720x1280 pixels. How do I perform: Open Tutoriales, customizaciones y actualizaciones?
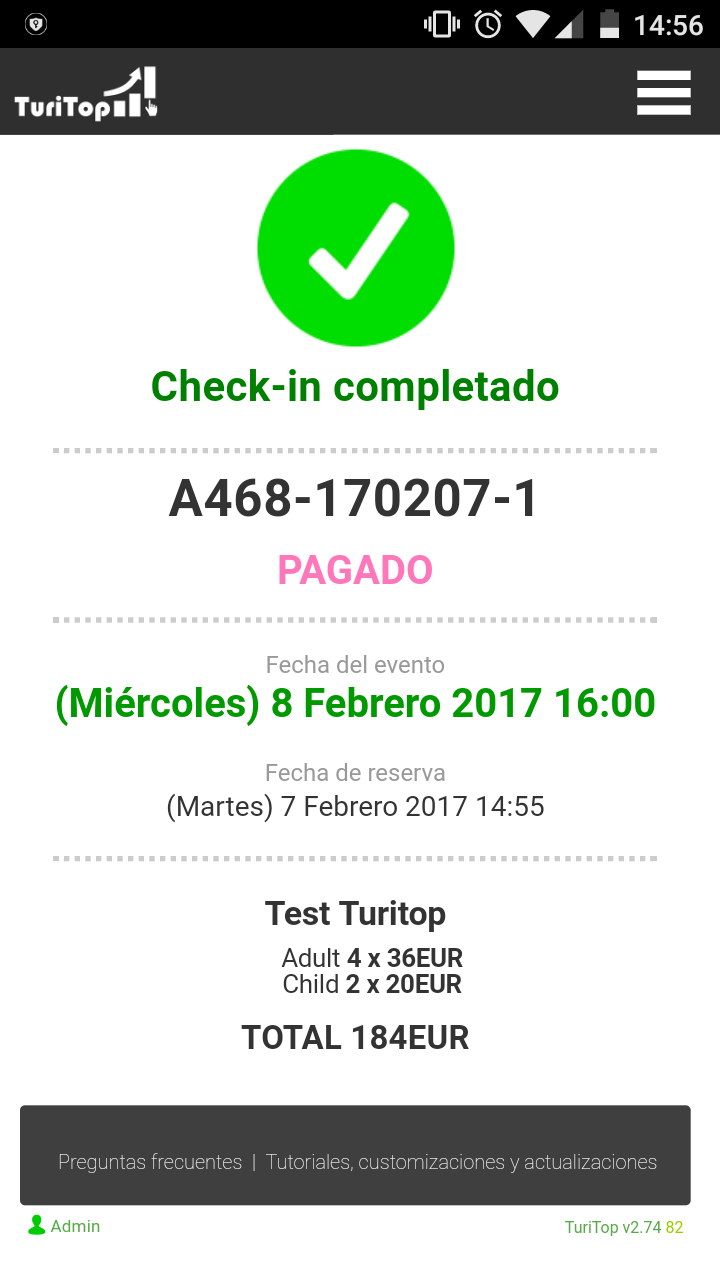coord(461,1162)
